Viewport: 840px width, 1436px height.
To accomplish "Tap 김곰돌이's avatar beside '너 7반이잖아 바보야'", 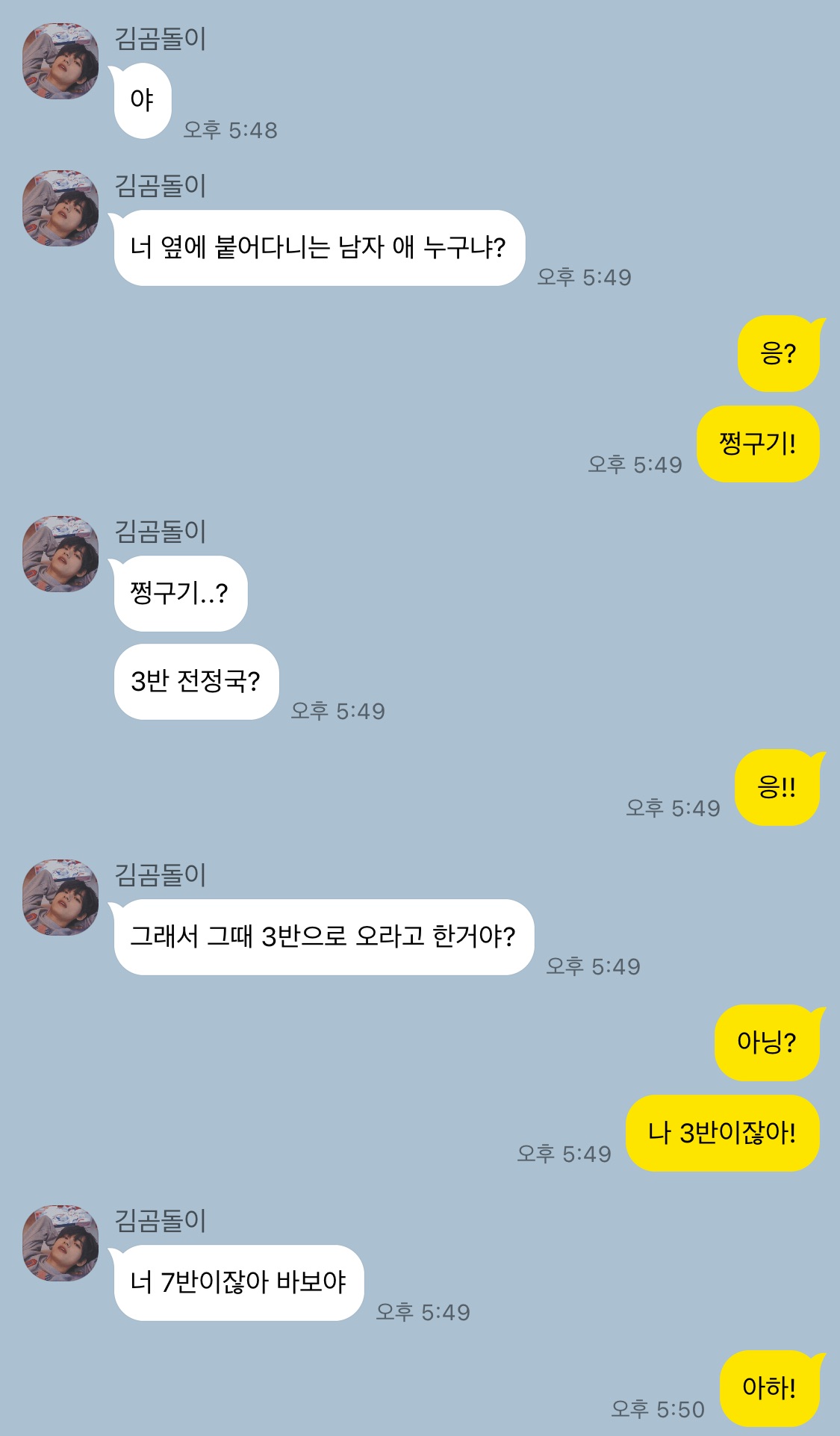I will (60, 1243).
